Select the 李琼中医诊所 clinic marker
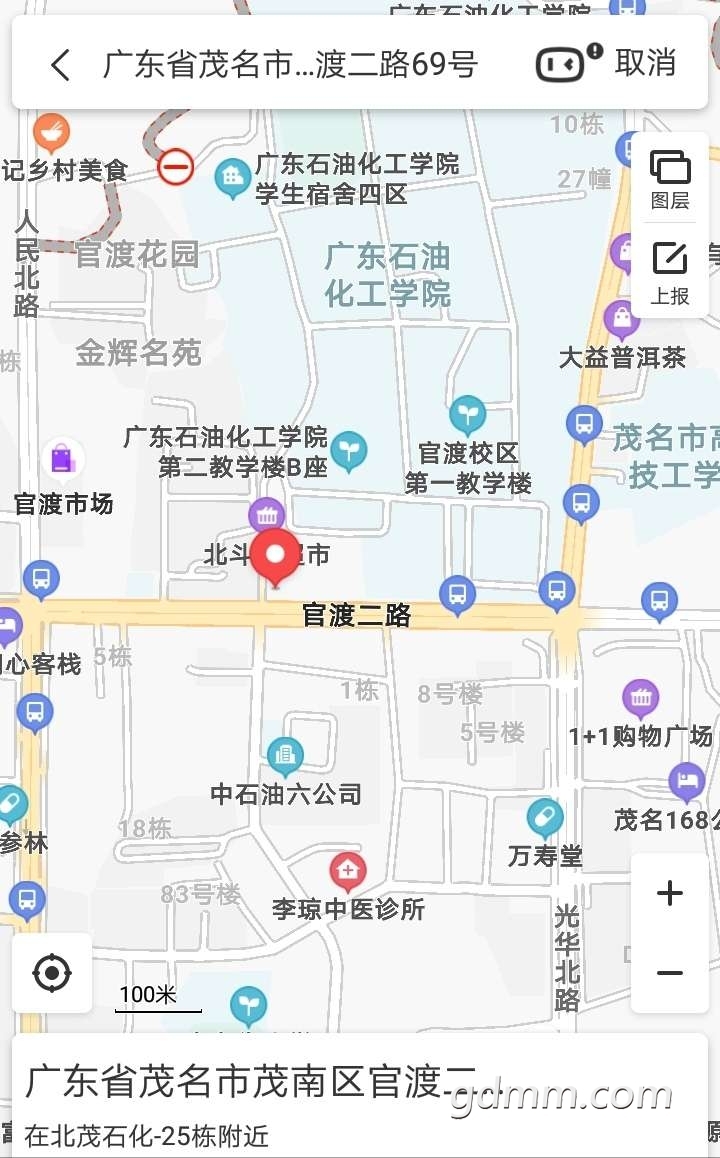The image size is (720, 1158). click(348, 871)
